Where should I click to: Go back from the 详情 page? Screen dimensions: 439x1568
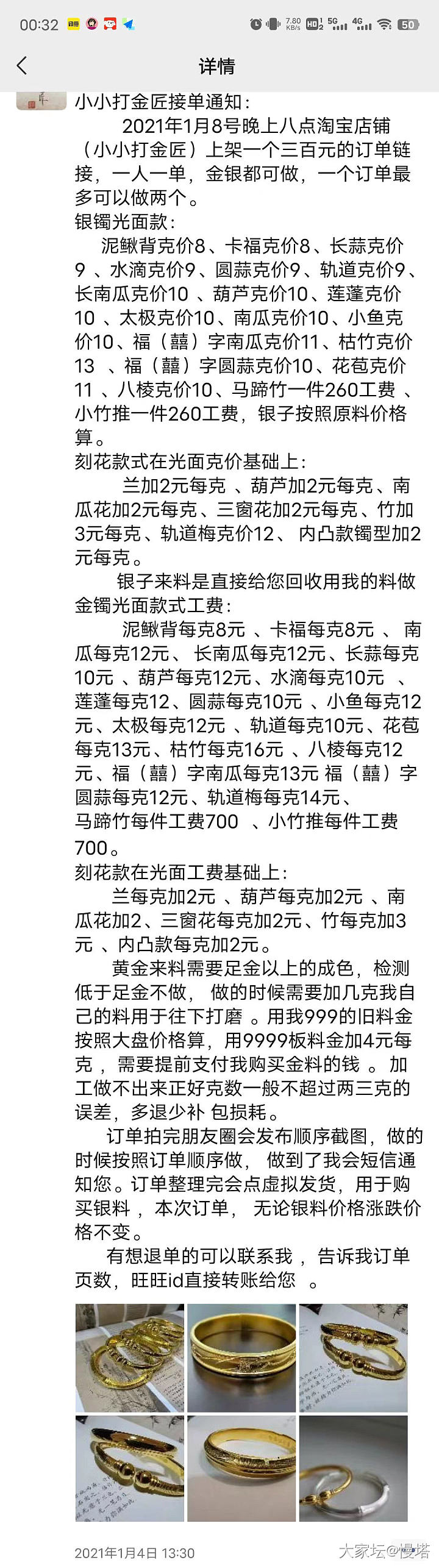click(x=23, y=66)
